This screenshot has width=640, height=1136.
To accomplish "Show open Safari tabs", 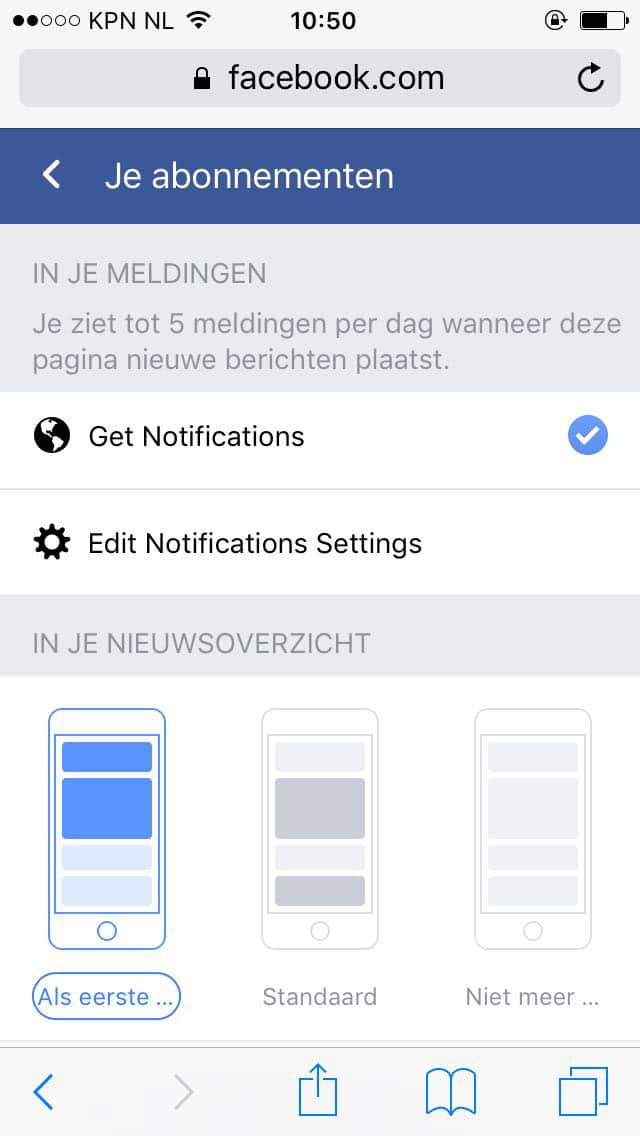I will (x=583, y=1091).
